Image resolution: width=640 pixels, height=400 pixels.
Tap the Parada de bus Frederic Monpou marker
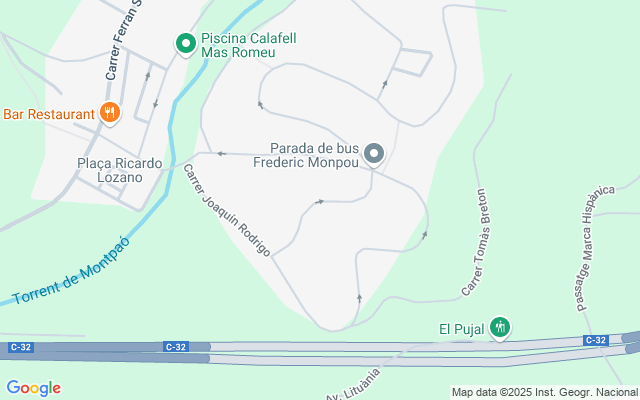click(x=374, y=154)
